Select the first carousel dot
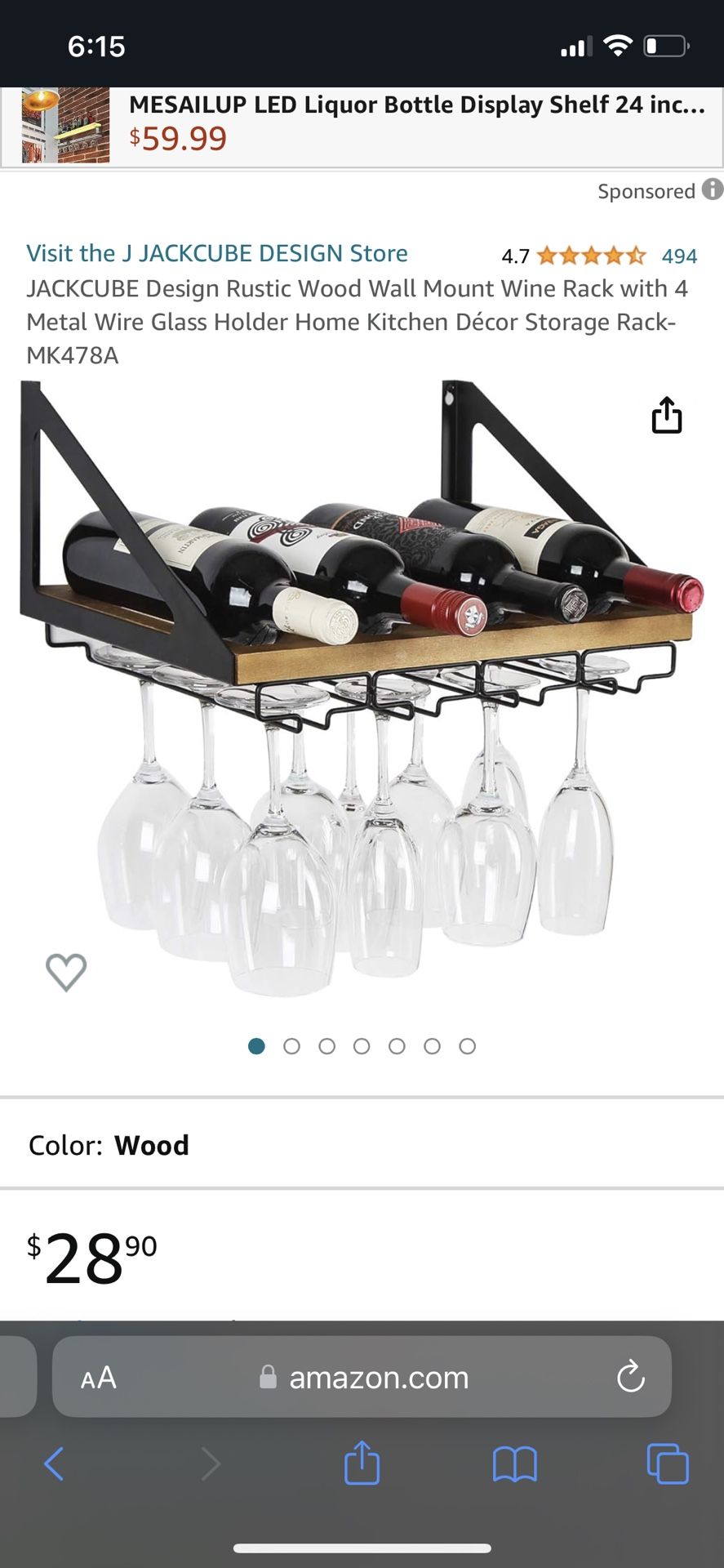 click(256, 1046)
